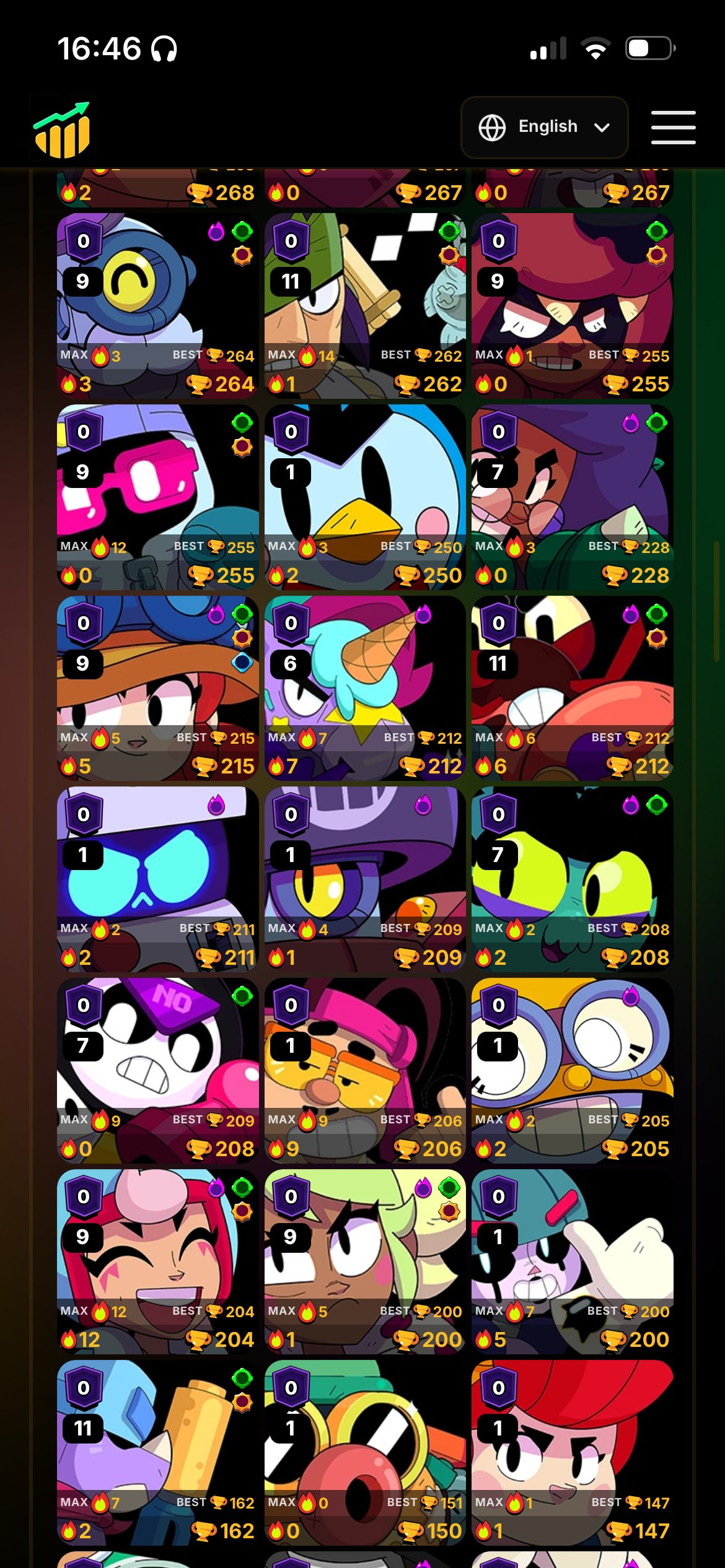Viewport: 725px width, 1568px height.
Task: Open the English language dropdown
Action: (544, 127)
